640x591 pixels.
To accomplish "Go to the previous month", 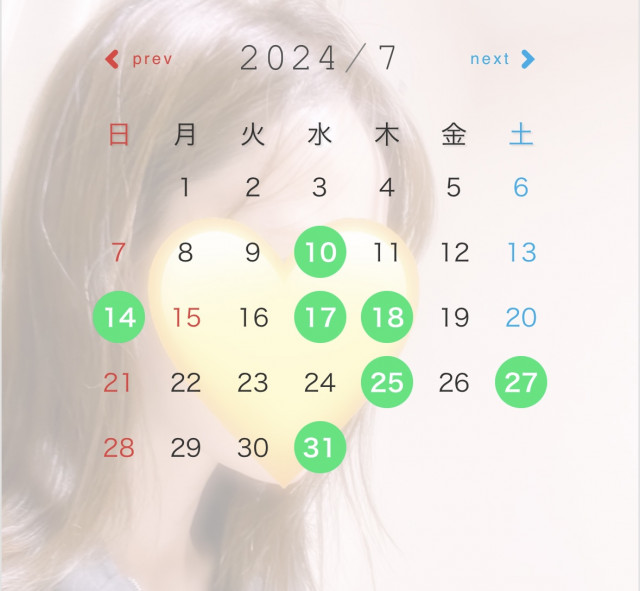I will click(x=139, y=59).
